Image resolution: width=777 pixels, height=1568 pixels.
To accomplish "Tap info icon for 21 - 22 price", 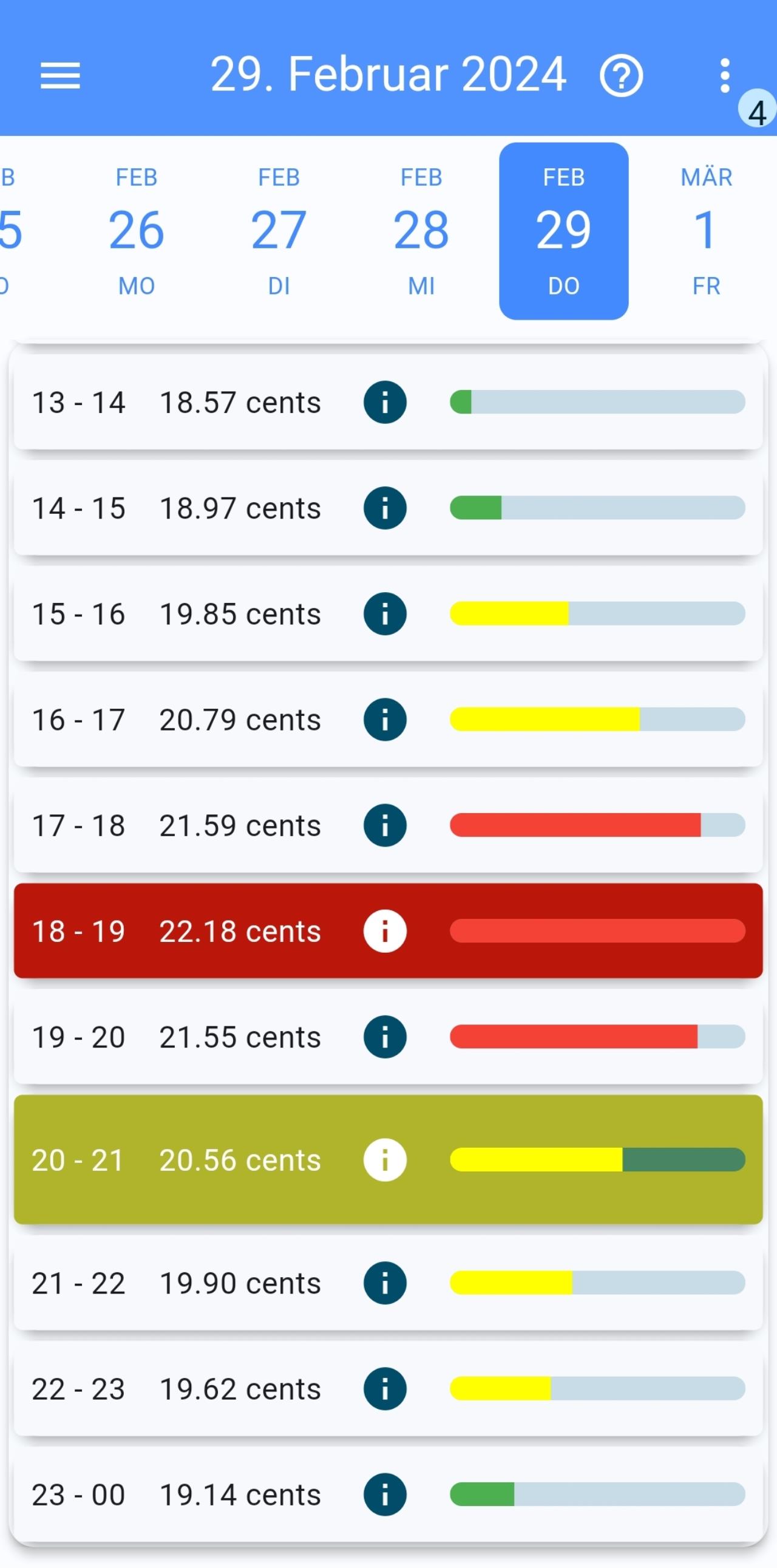I will [x=384, y=1283].
